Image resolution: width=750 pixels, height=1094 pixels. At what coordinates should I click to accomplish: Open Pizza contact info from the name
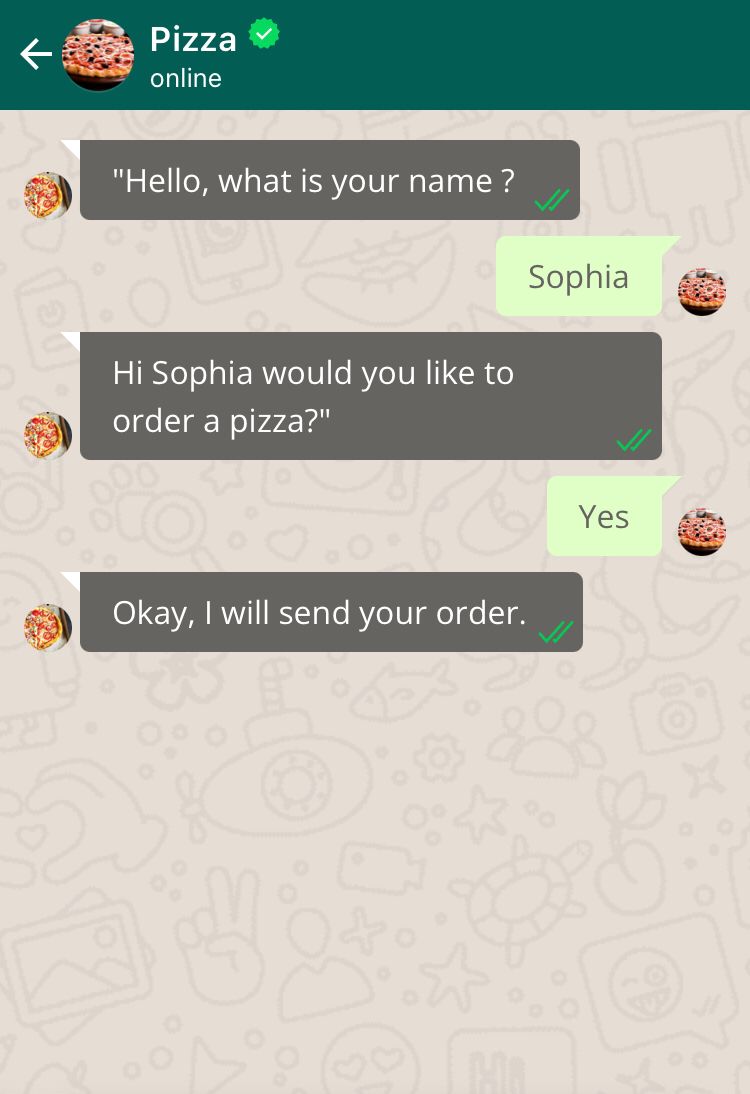(x=194, y=40)
